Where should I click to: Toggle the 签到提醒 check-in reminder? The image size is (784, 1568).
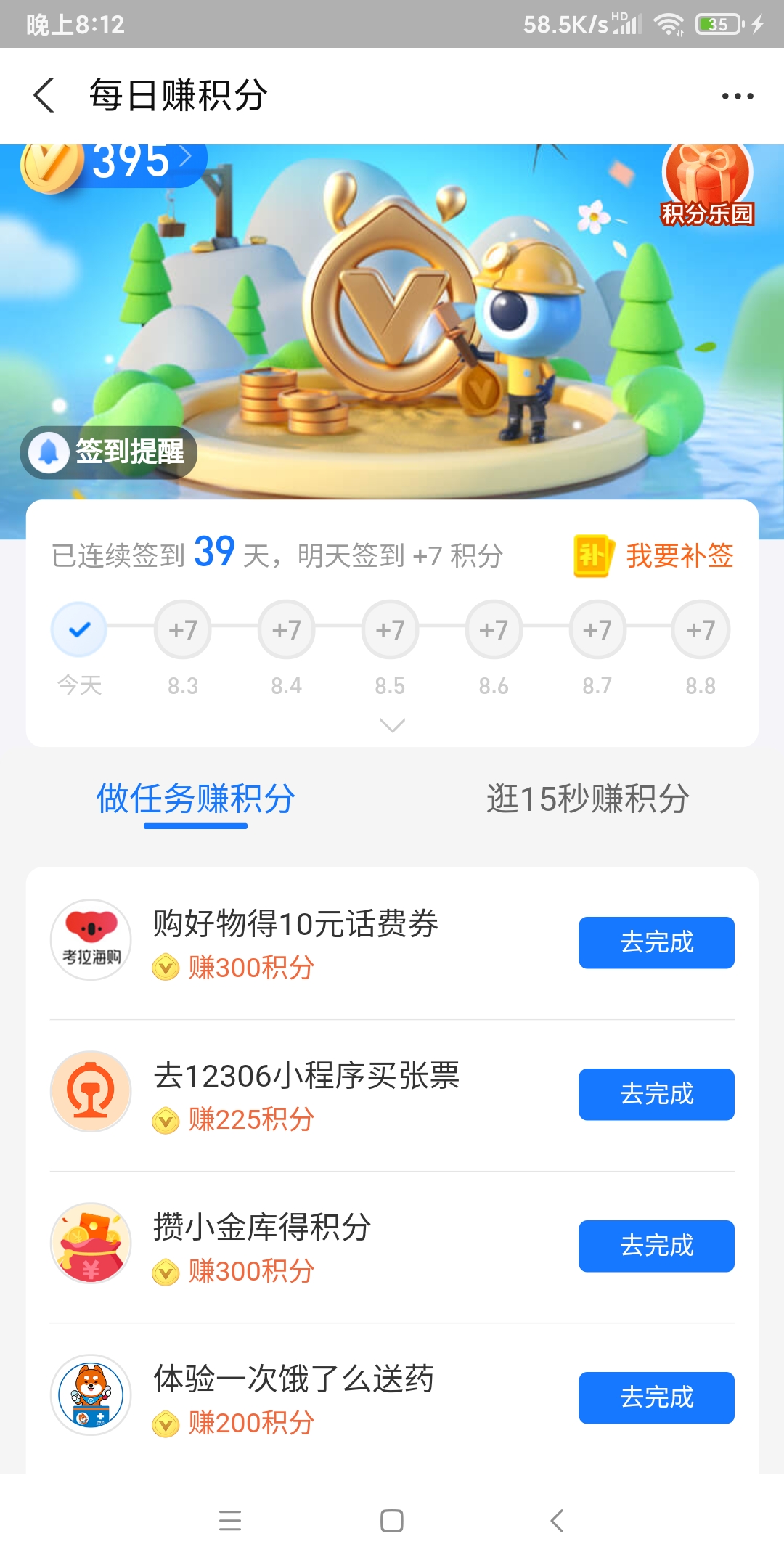[x=109, y=452]
